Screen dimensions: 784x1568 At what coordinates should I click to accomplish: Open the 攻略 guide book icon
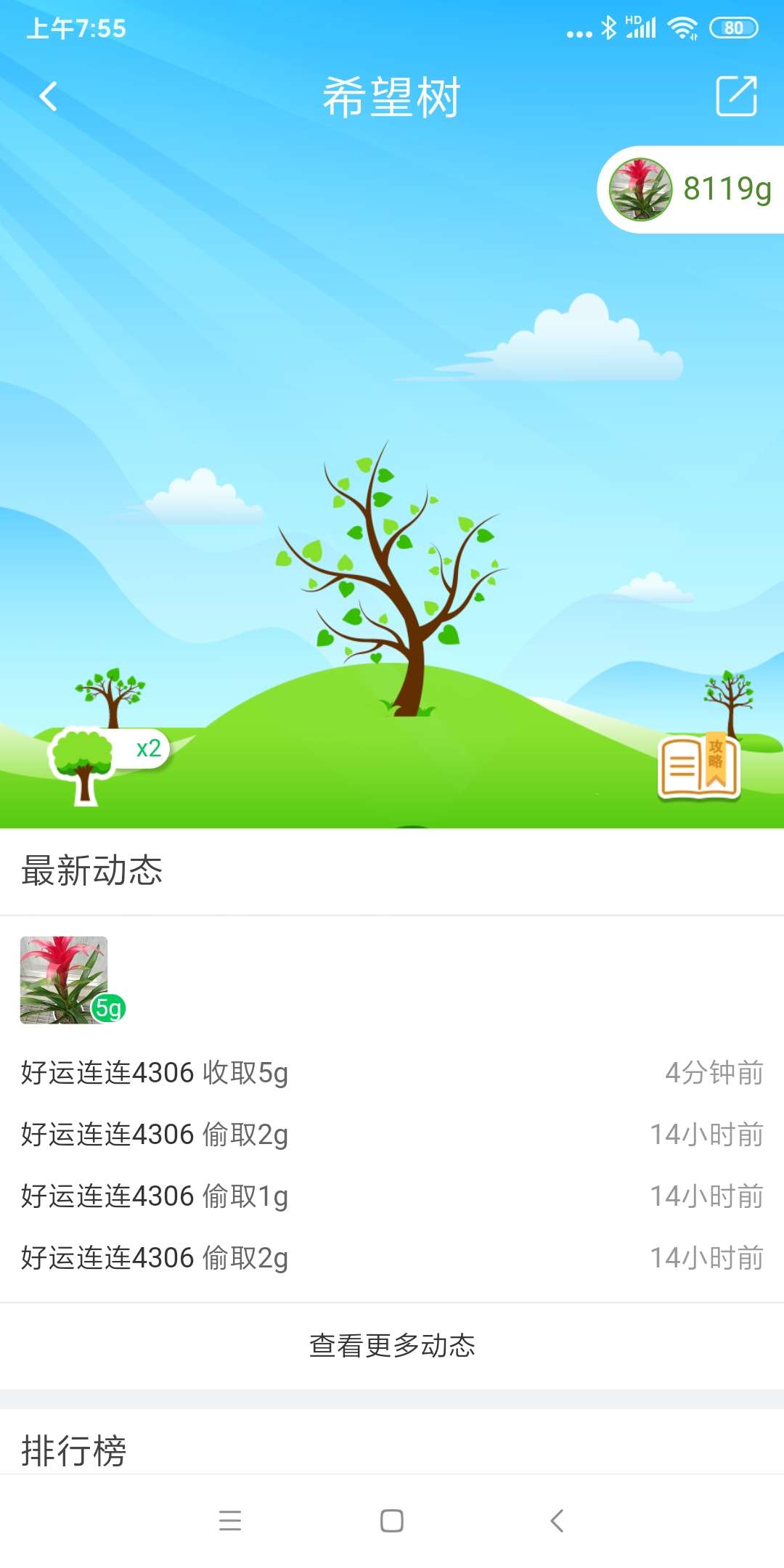coord(699,767)
